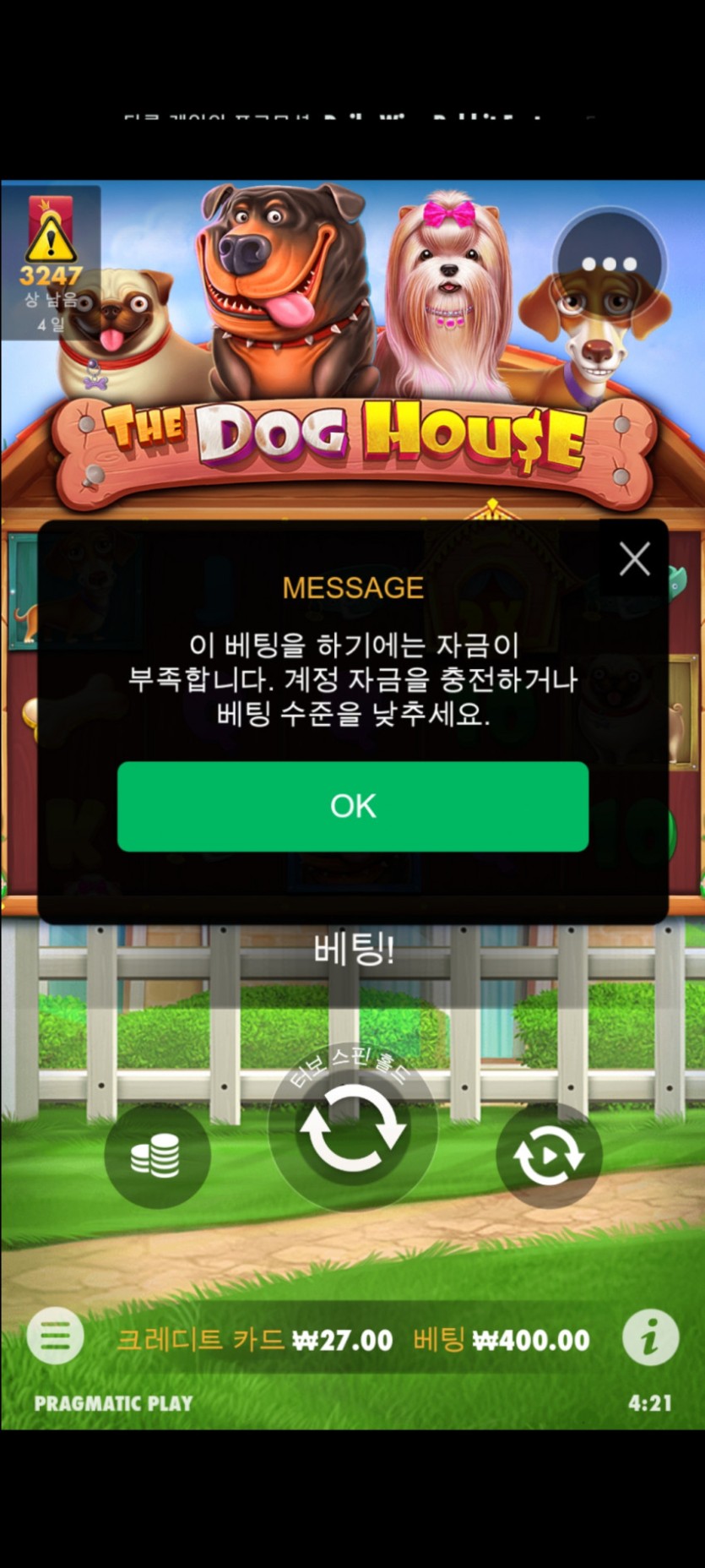The image size is (705, 1568).
Task: Open the bet amount coins icon
Action: click(157, 1155)
